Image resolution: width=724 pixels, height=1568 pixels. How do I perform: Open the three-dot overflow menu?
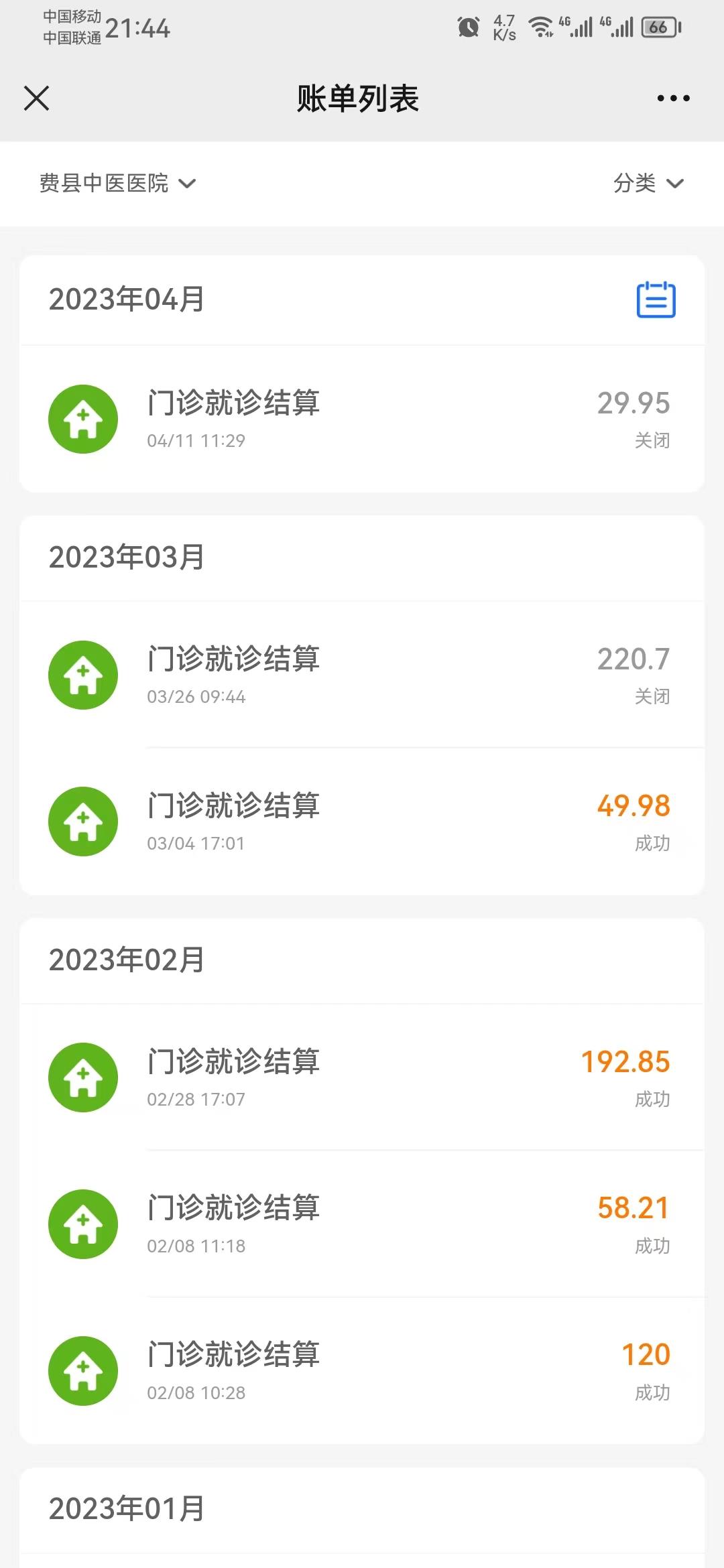(x=673, y=99)
